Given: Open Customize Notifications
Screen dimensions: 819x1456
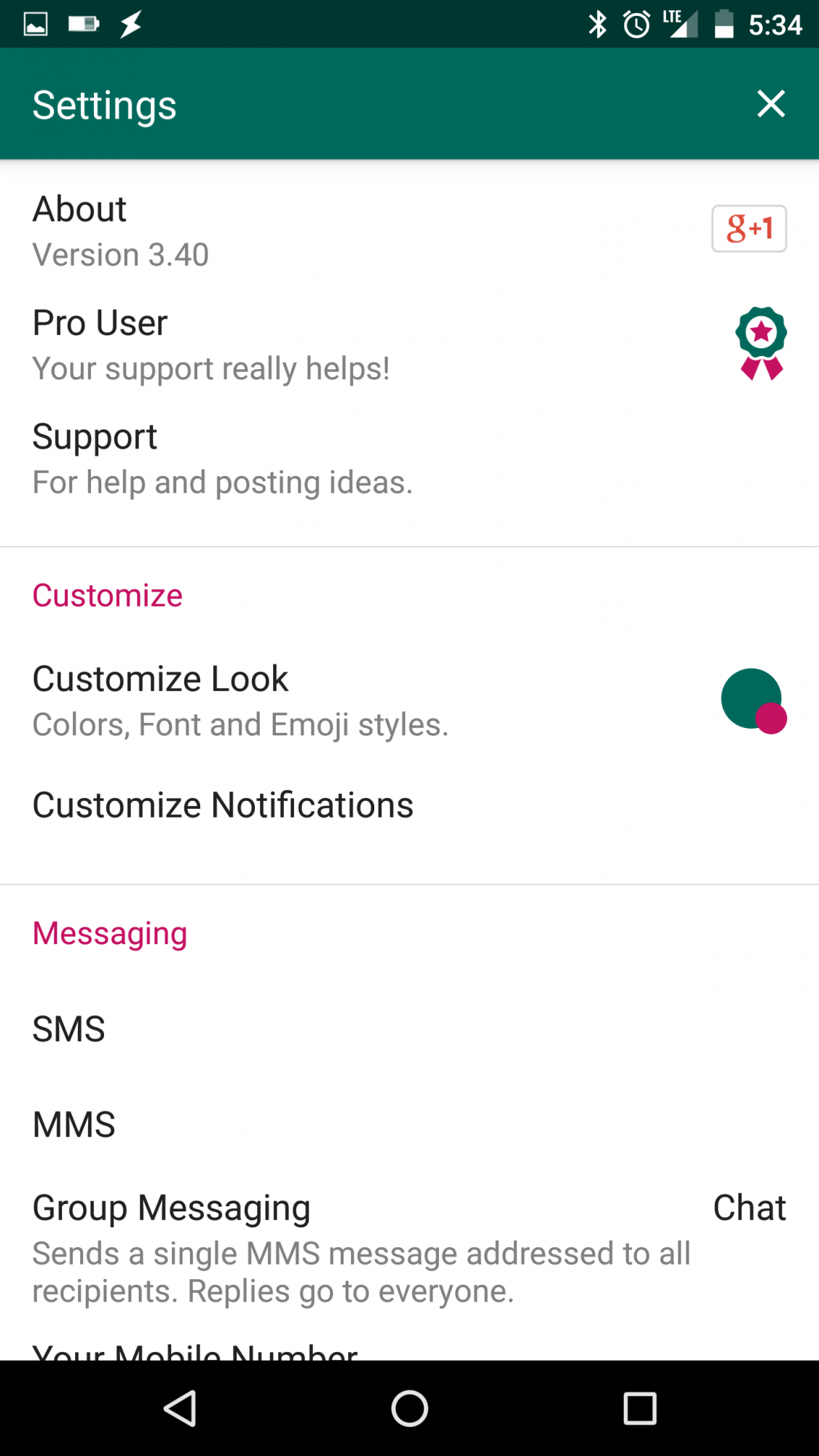Looking at the screenshot, I should tap(291, 805).
